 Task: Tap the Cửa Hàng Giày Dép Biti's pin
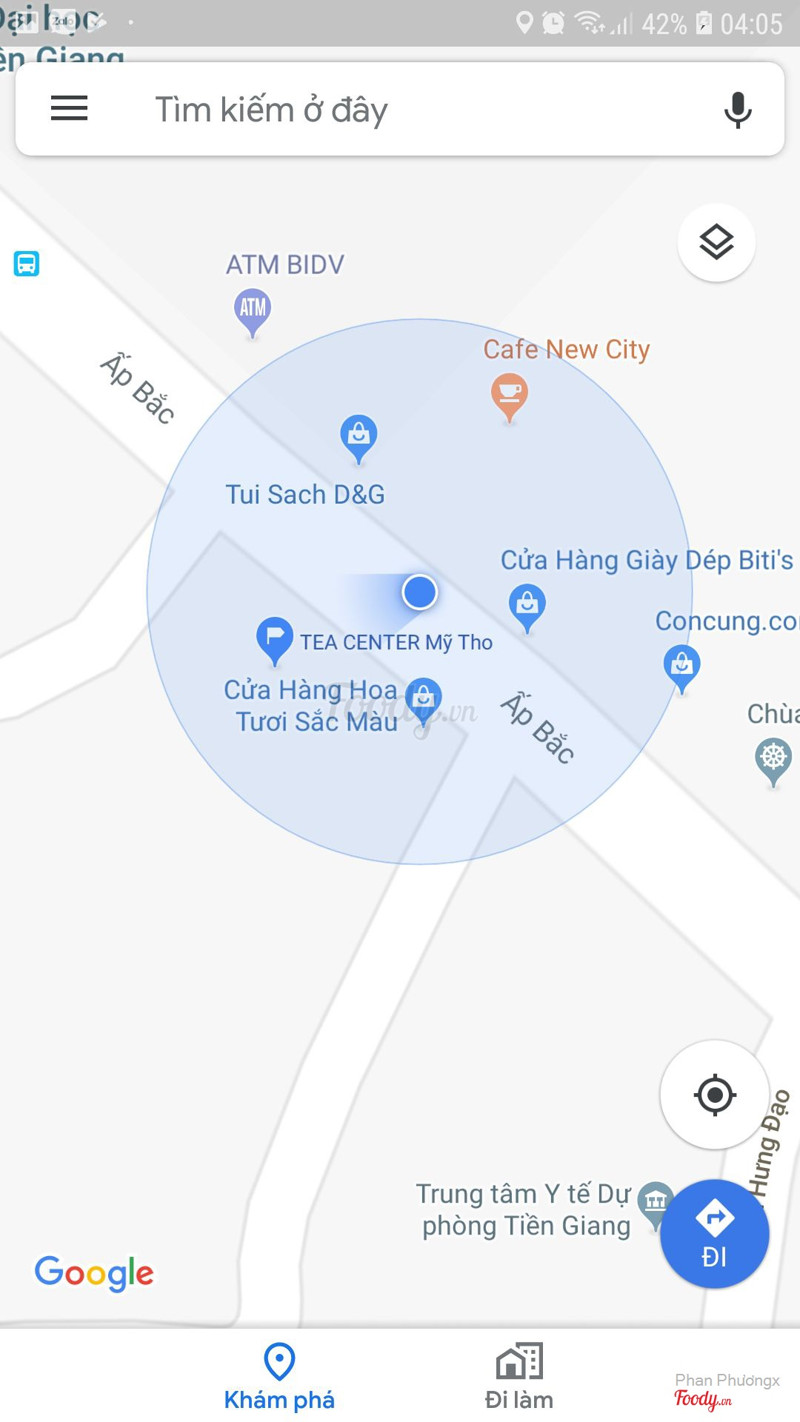[x=526, y=605]
